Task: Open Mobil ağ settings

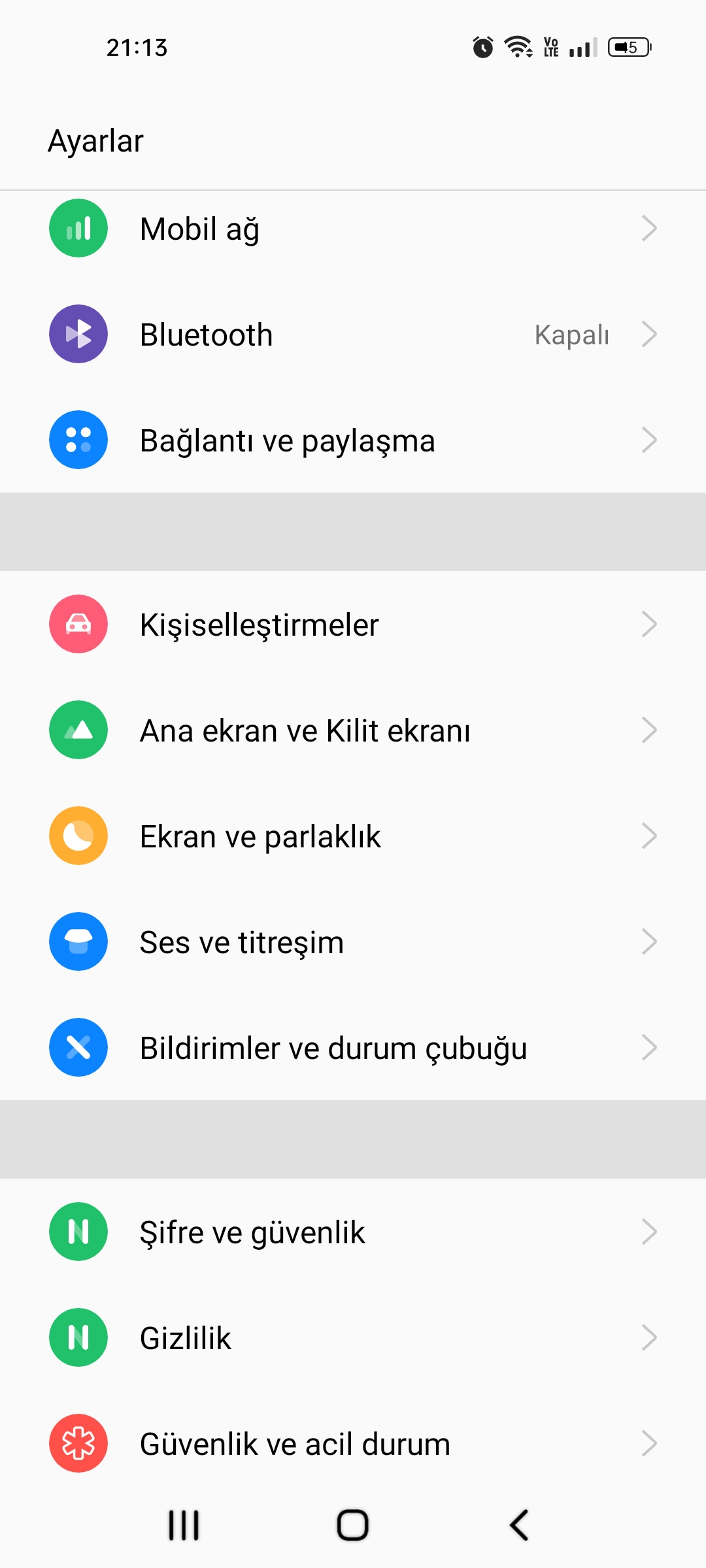Action: click(353, 229)
